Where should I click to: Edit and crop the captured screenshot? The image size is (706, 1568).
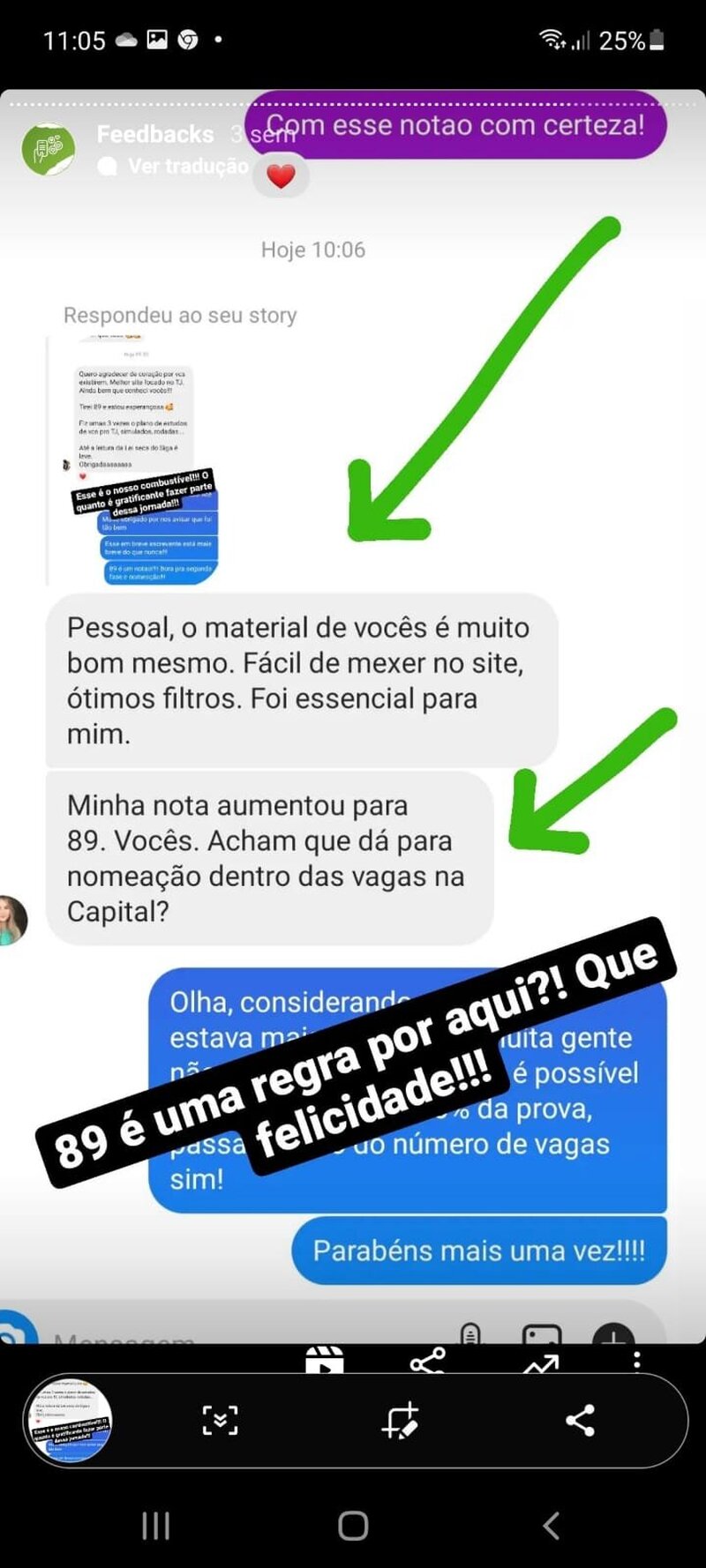pyautogui.click(x=401, y=1421)
